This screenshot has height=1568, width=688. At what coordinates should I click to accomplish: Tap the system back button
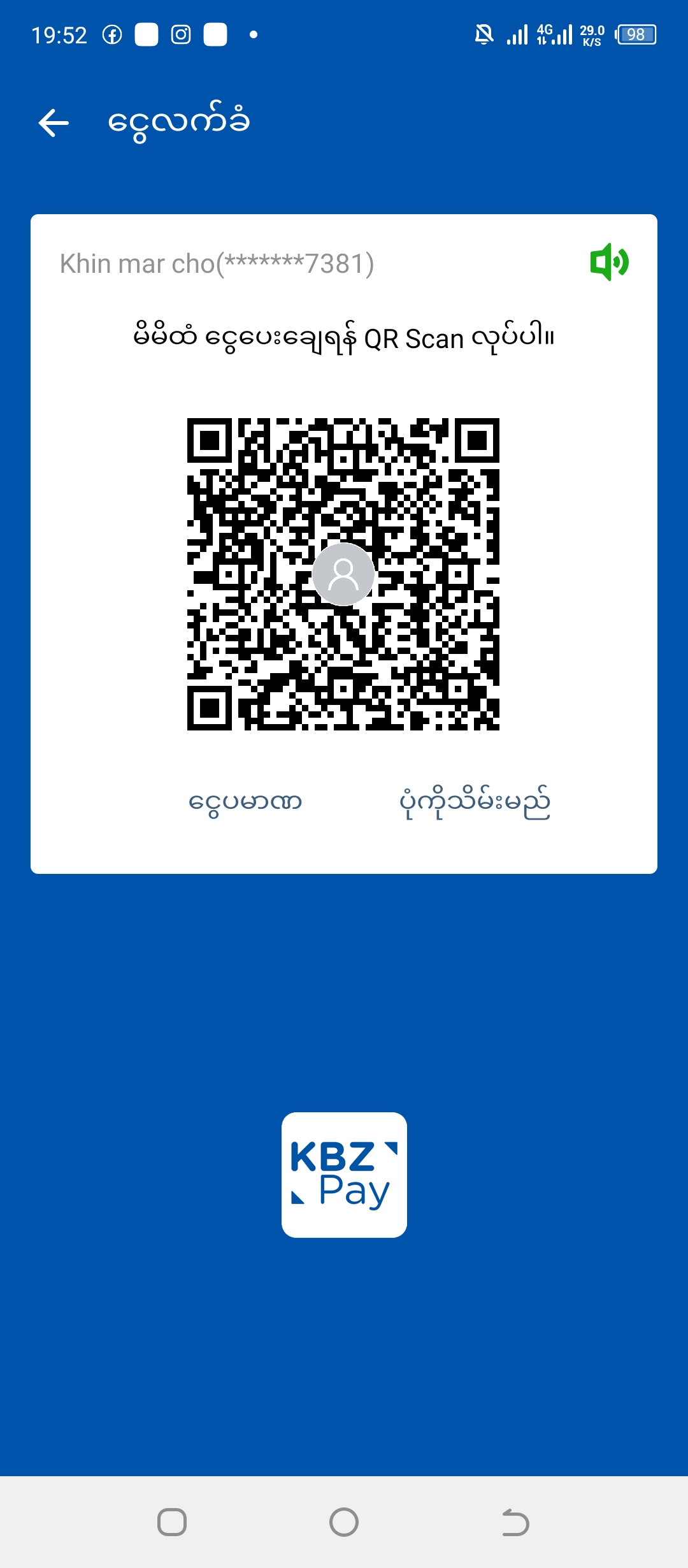515,1522
